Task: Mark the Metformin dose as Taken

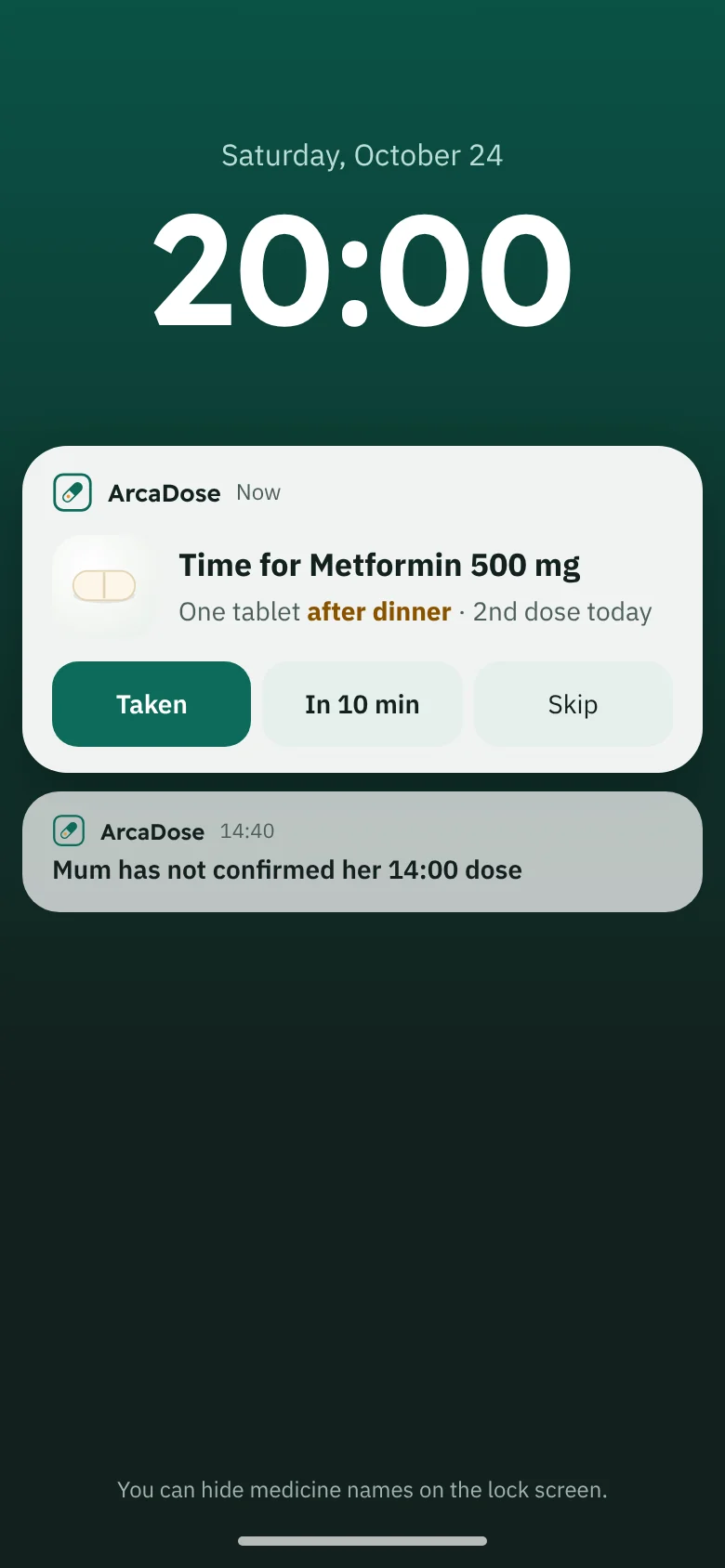Action: coord(152,704)
